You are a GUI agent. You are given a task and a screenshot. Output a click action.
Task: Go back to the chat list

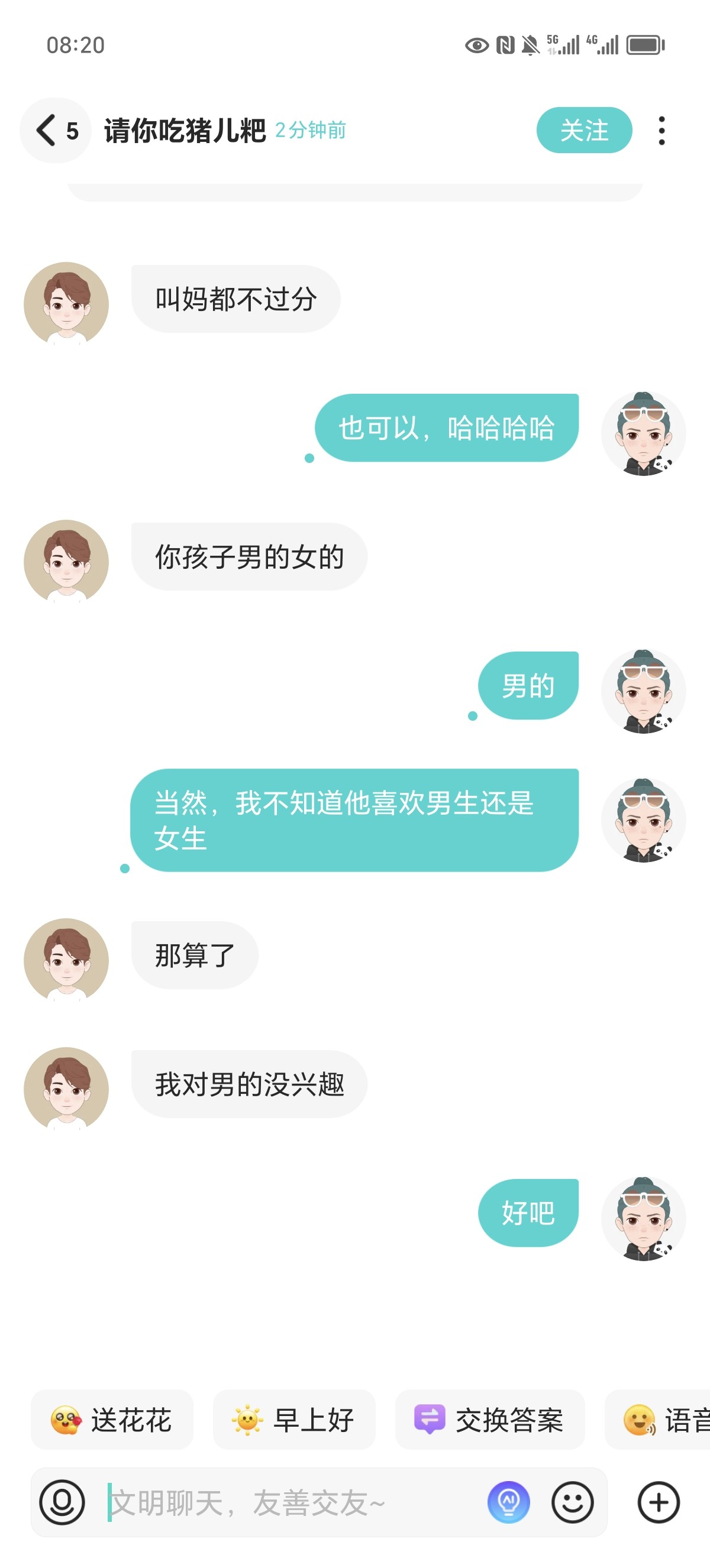pyautogui.click(x=56, y=130)
